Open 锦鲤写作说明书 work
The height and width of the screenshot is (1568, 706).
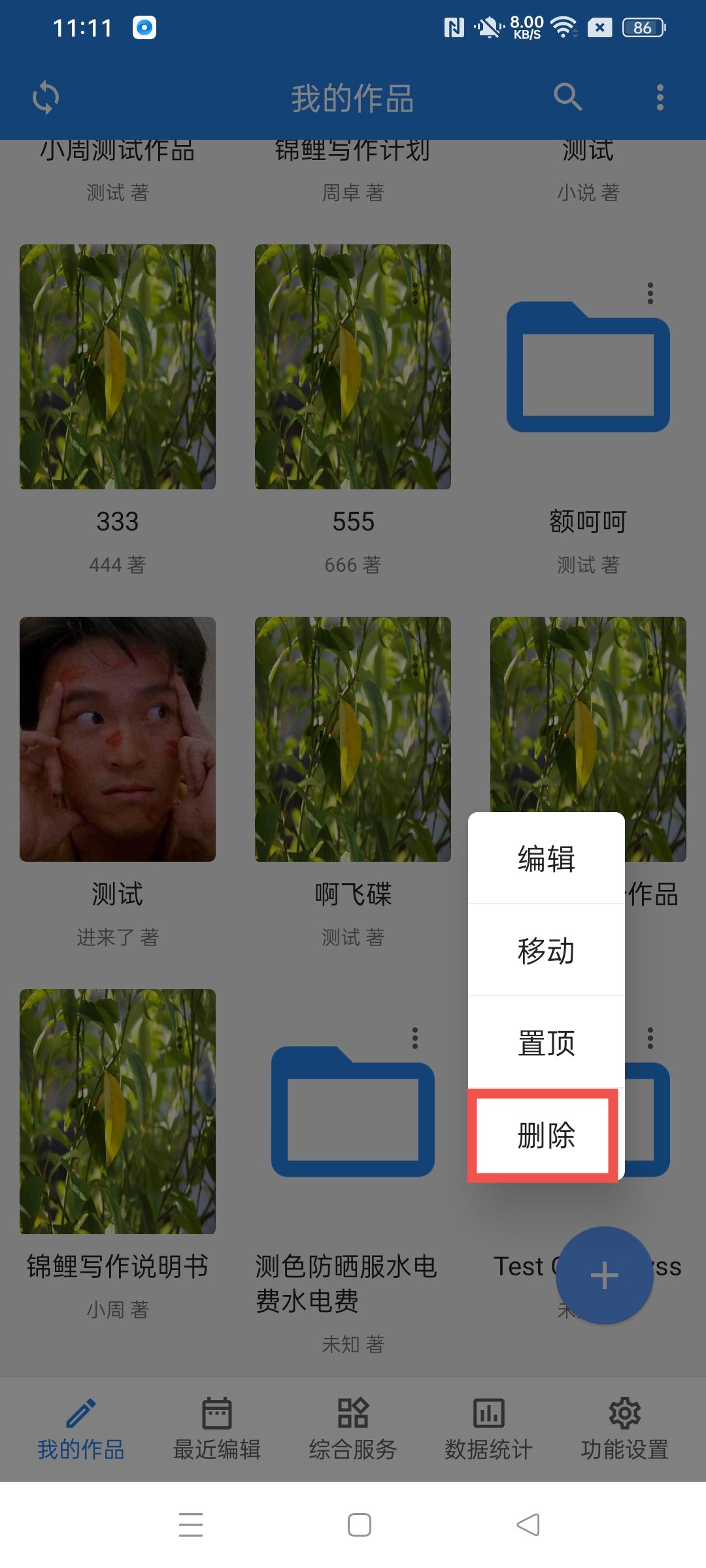coord(118,1111)
